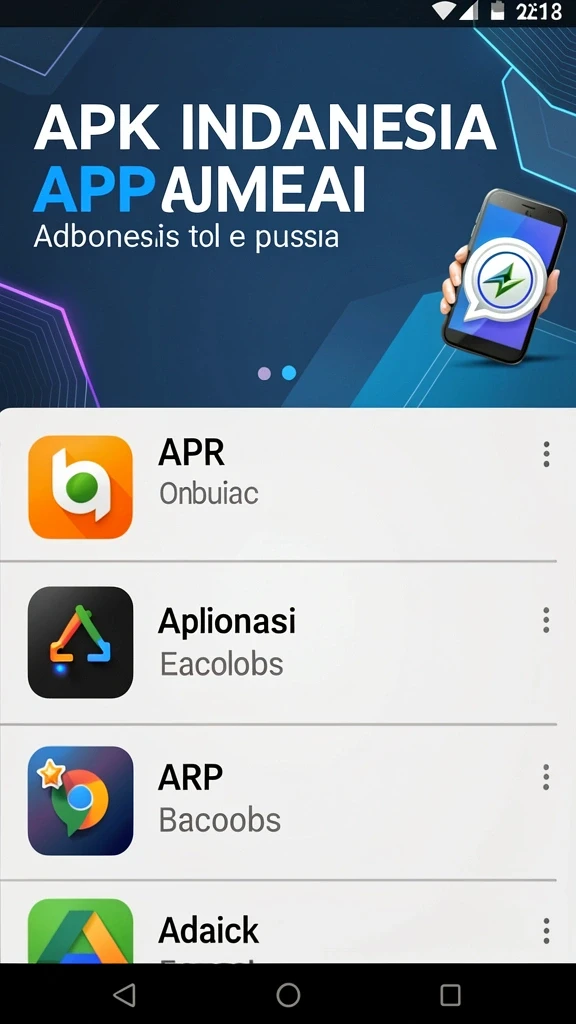This screenshot has height=1024, width=576.
Task: Open the overflow menu for APR
Action: (x=546, y=454)
